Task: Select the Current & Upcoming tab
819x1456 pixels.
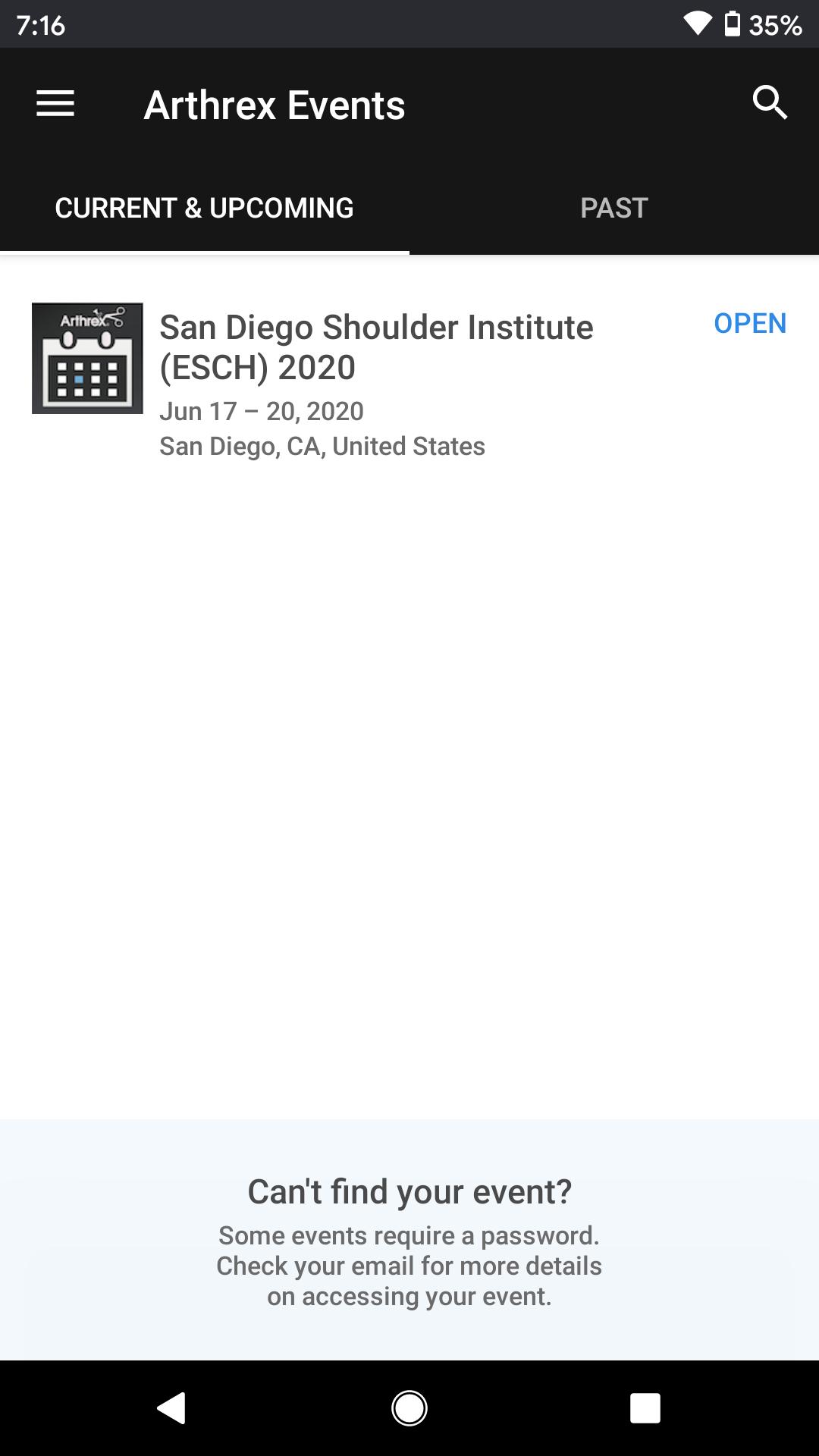Action: (204, 208)
